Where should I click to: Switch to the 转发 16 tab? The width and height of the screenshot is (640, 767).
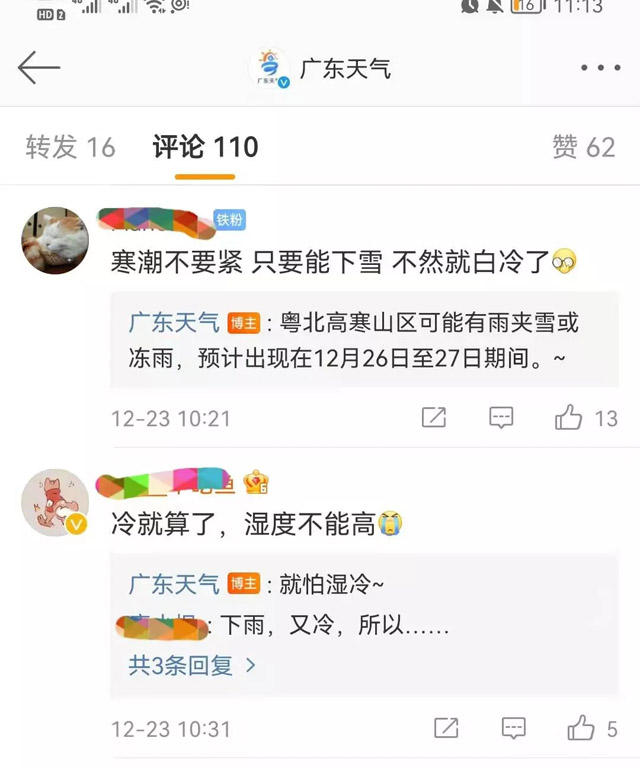tap(70, 147)
